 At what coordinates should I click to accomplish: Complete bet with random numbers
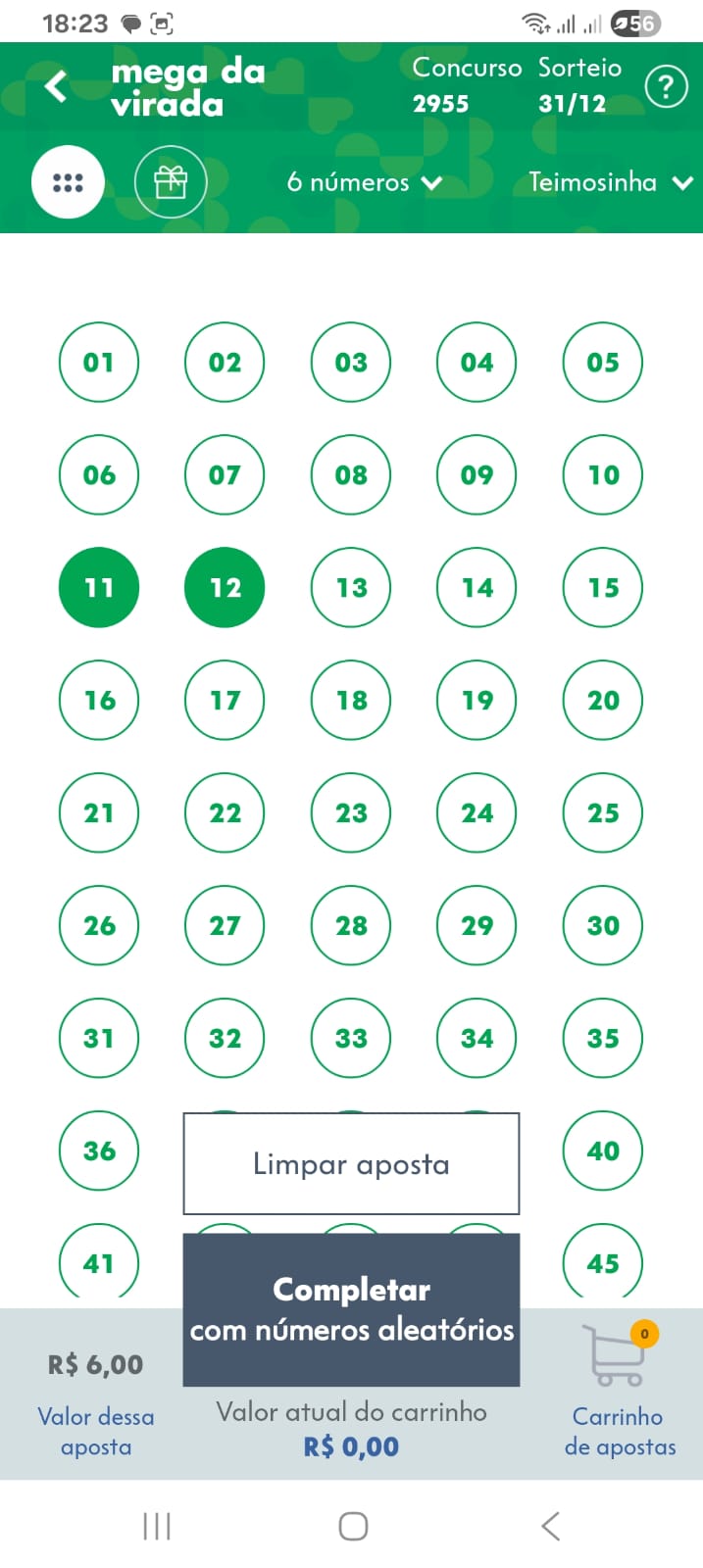tap(351, 1309)
